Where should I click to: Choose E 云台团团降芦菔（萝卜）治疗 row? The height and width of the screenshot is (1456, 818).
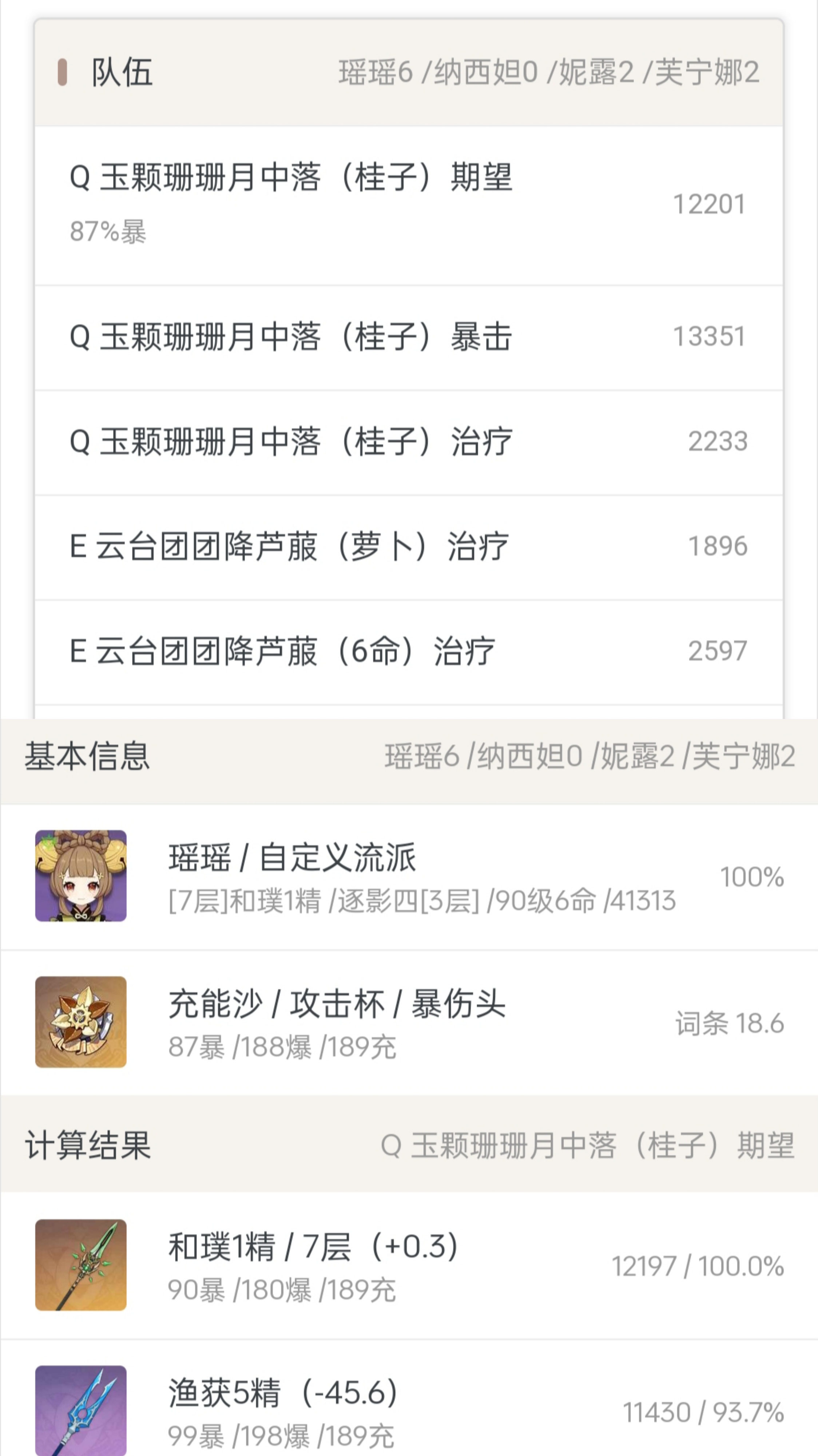[408, 547]
